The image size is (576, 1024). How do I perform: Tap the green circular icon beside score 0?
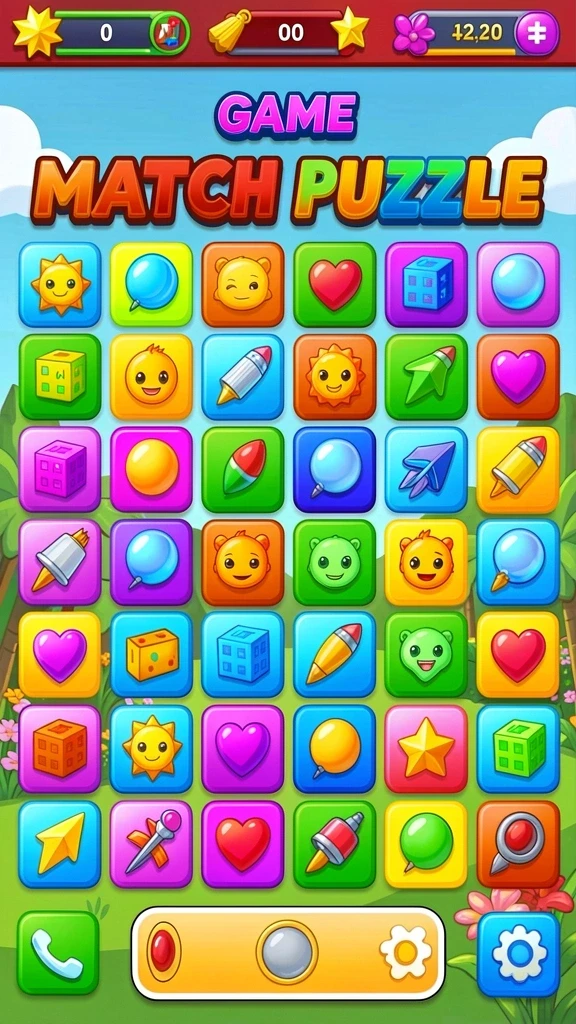(170, 32)
